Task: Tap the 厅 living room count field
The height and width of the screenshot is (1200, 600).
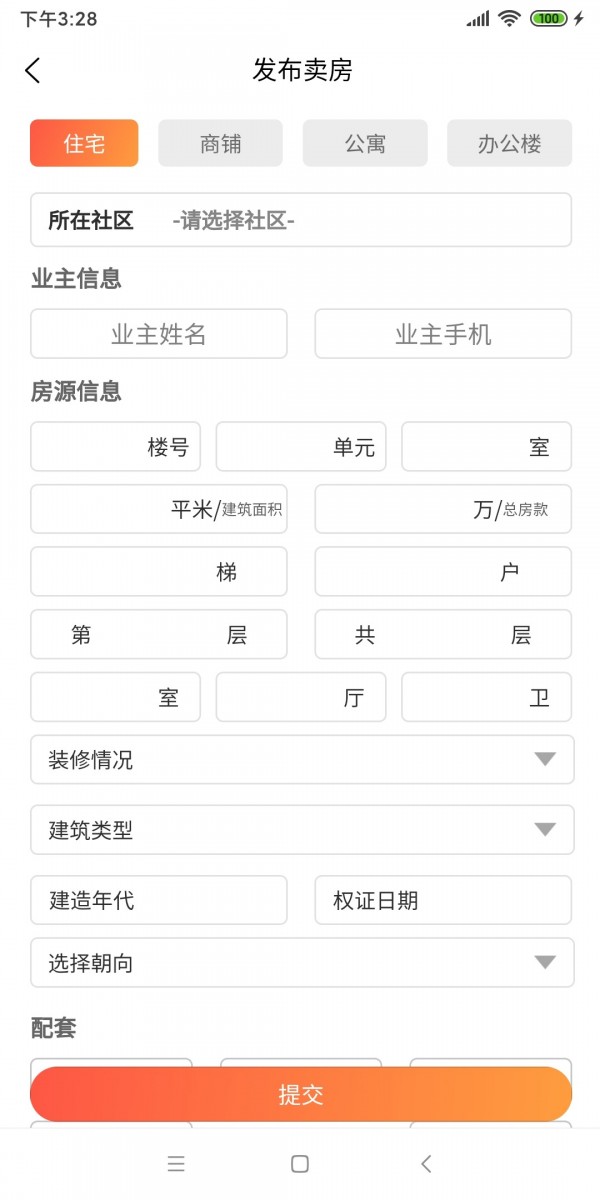Action: [x=300, y=697]
